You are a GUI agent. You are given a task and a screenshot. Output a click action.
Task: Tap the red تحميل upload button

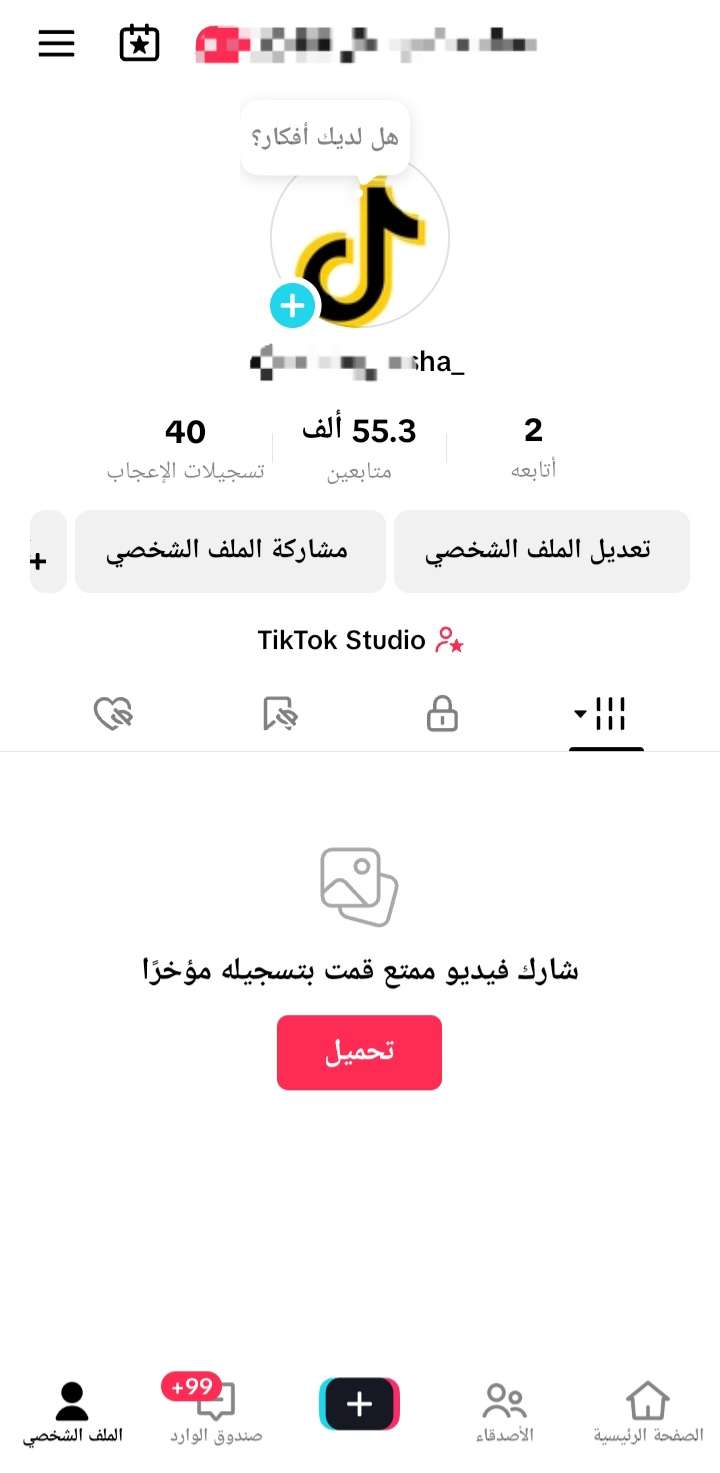[x=359, y=1052]
